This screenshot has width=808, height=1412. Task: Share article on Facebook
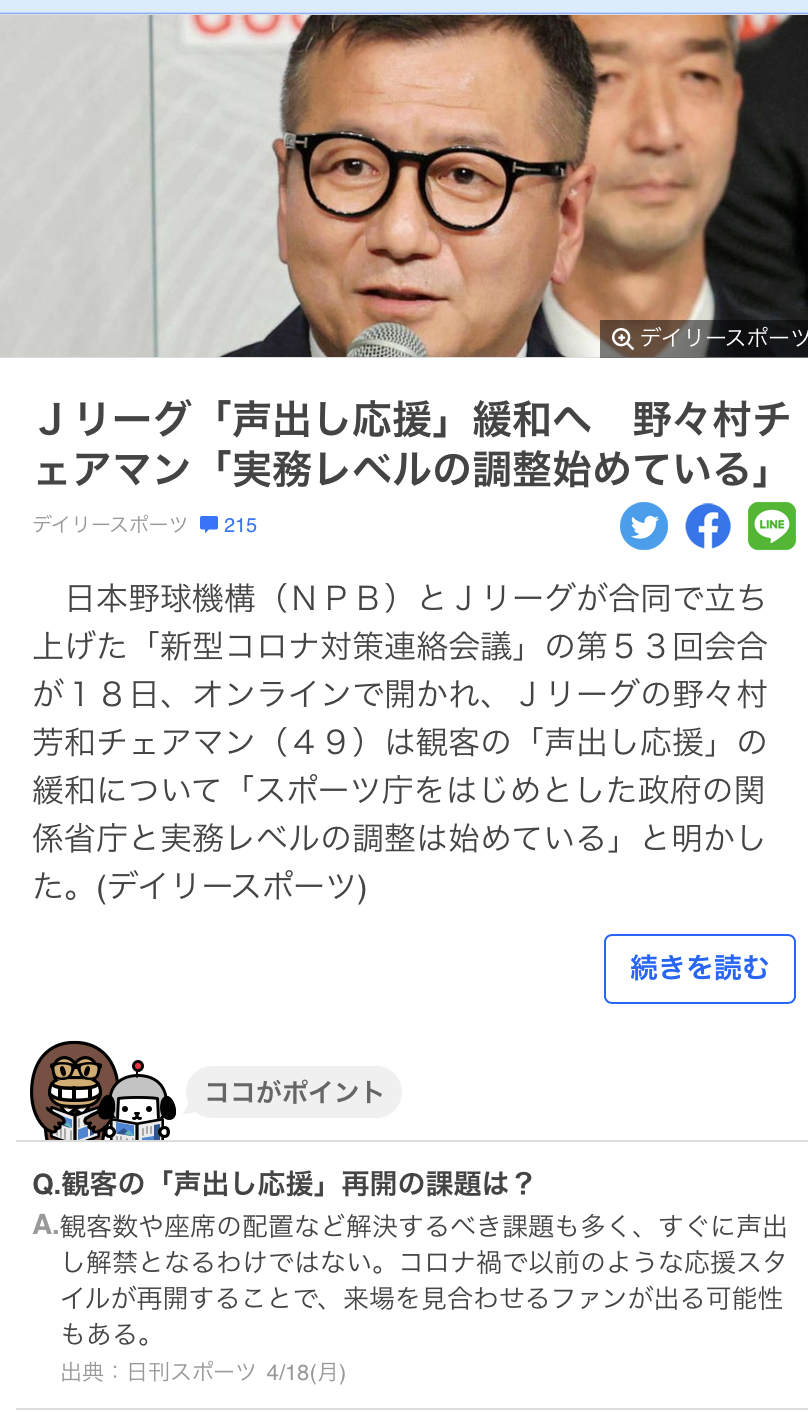pyautogui.click(x=708, y=526)
